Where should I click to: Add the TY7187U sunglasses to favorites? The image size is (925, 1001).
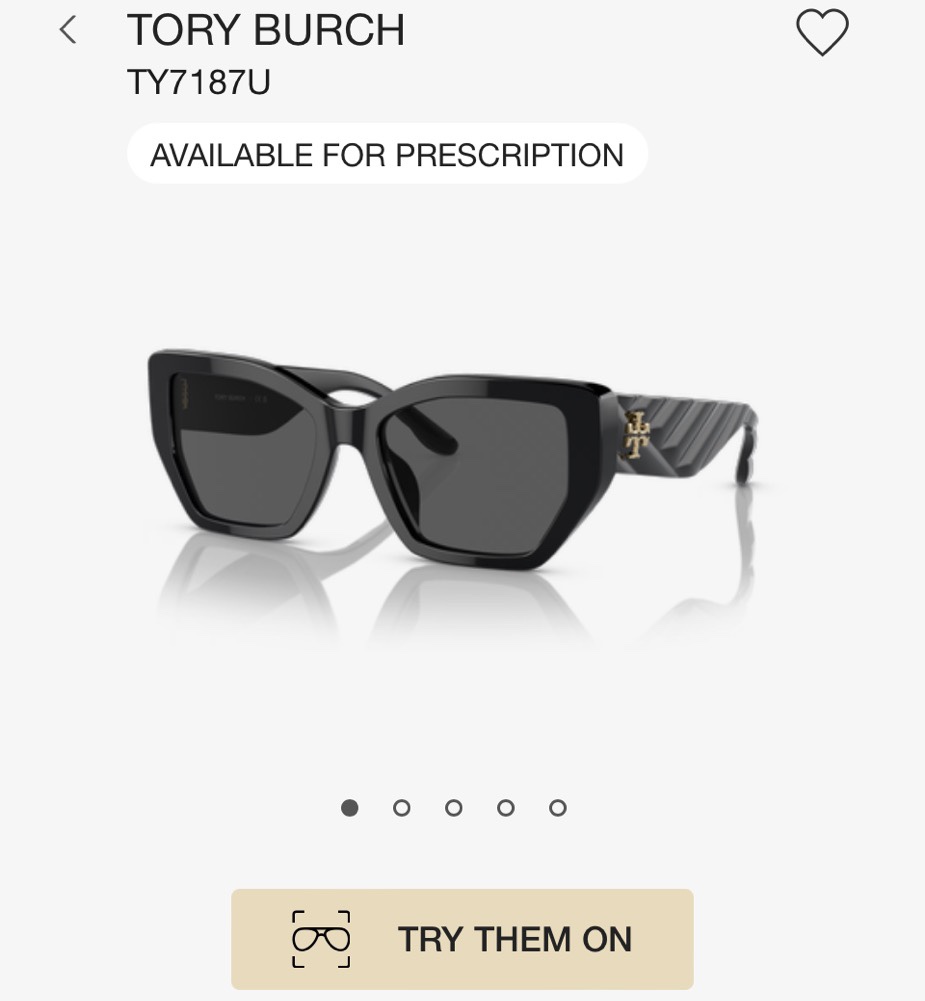tap(822, 32)
